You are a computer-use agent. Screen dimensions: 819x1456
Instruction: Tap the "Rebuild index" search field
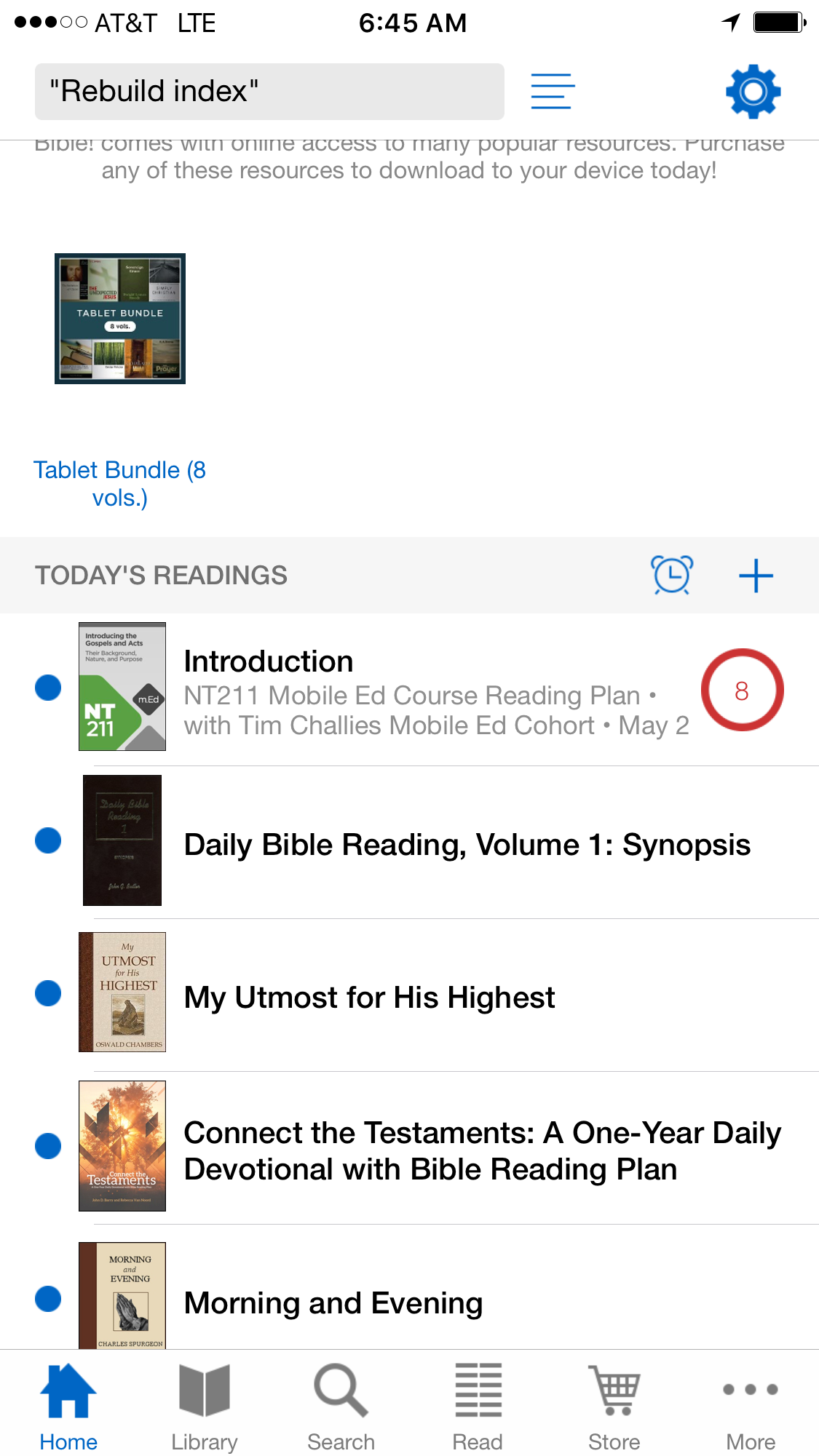point(269,92)
